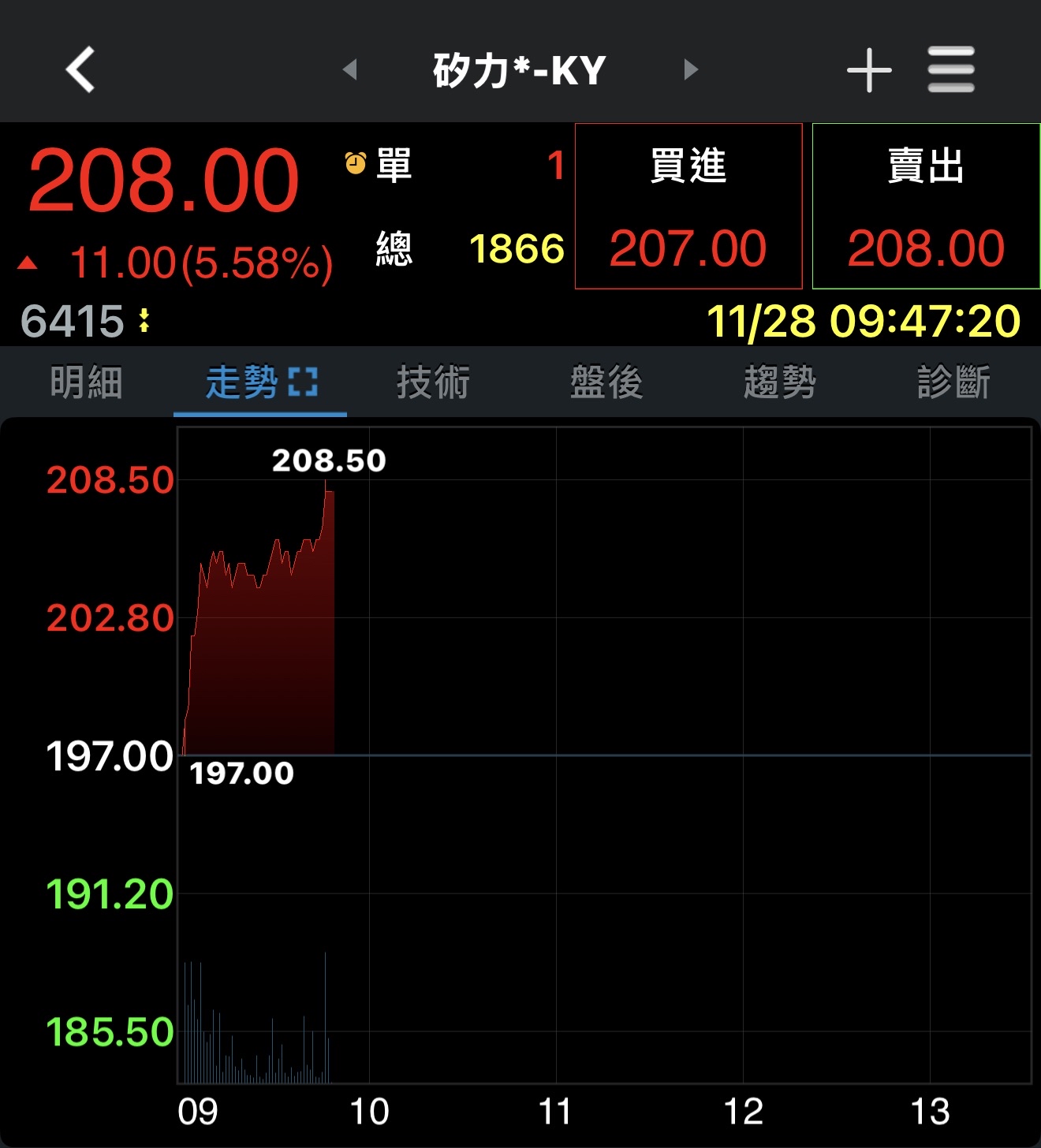
Task: Switch to the 技術 tab
Action: [433, 382]
